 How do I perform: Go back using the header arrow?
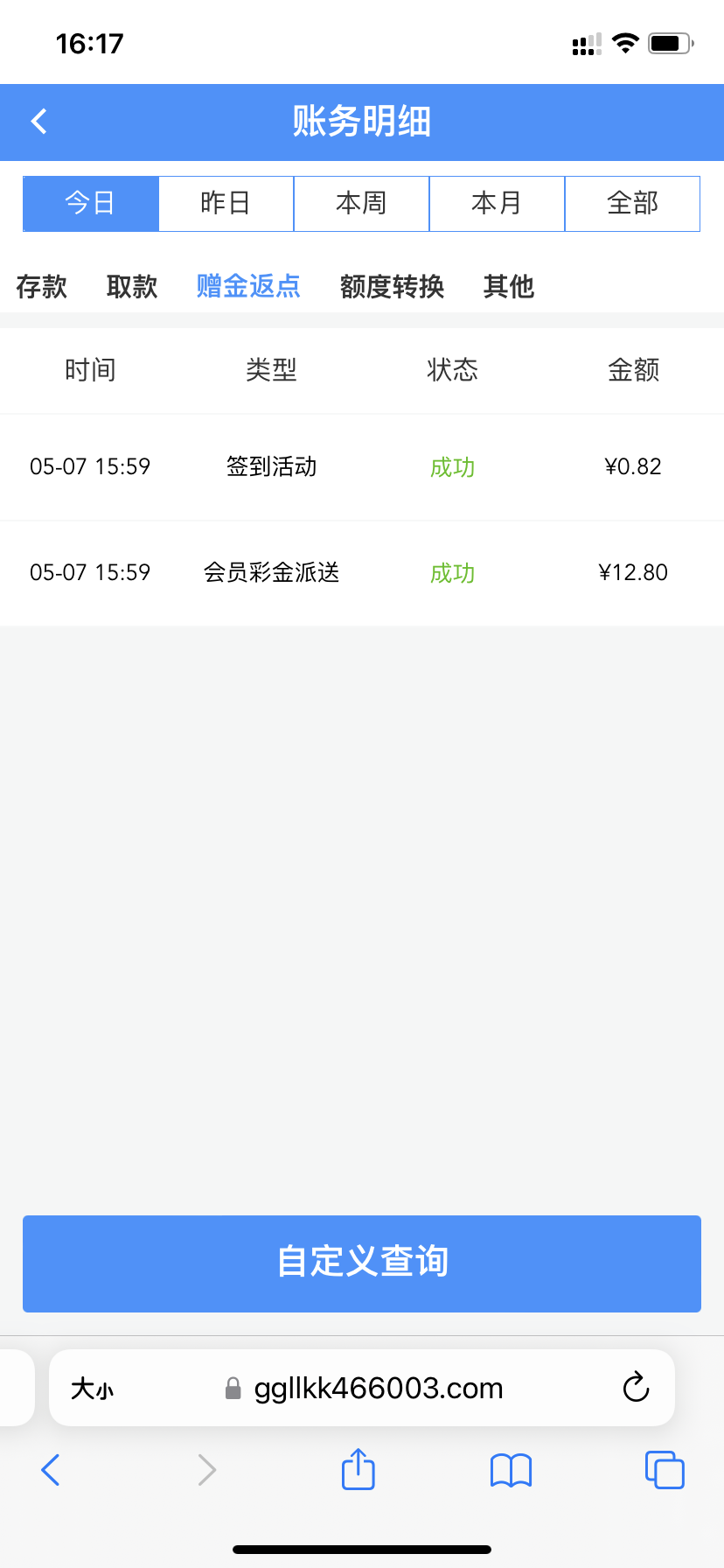click(39, 122)
